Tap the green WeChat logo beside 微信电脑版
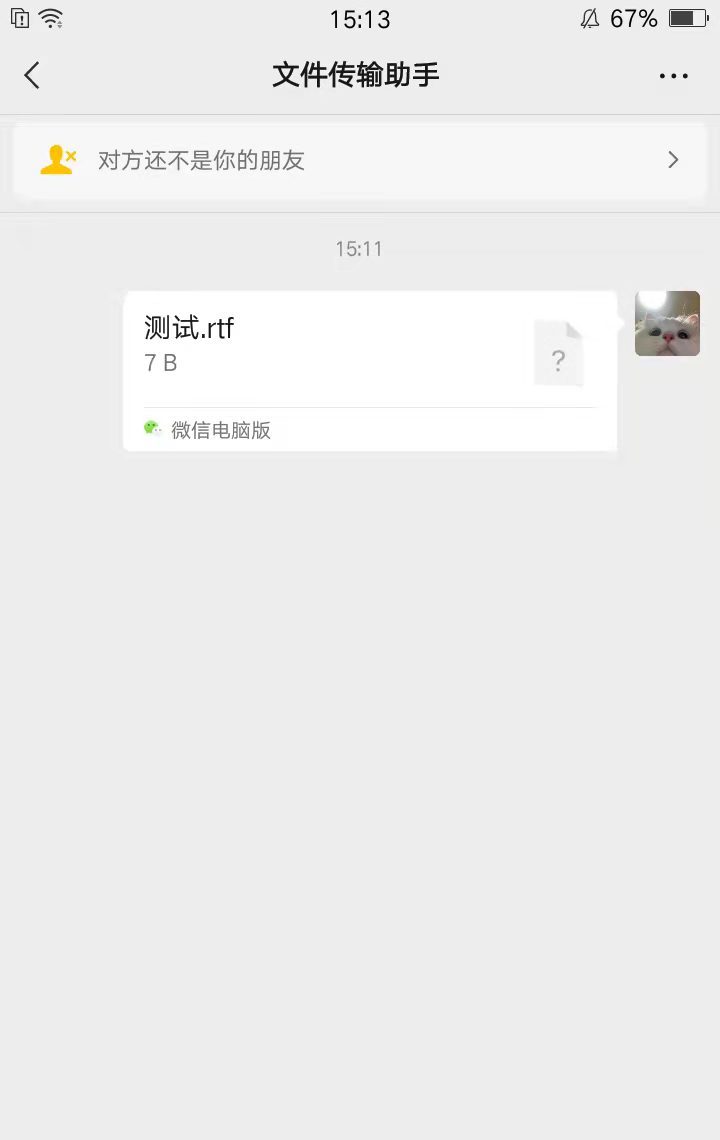Viewport: 720px width, 1140px height. tap(152, 429)
